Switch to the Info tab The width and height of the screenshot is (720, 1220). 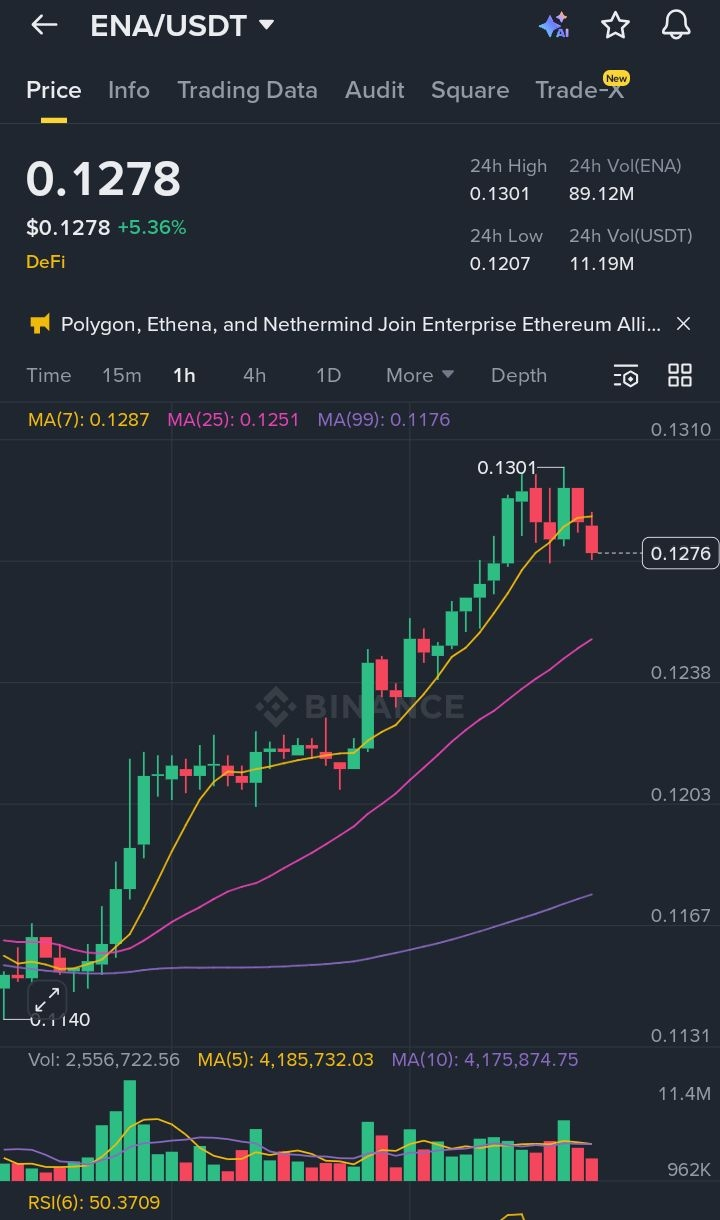[x=129, y=90]
